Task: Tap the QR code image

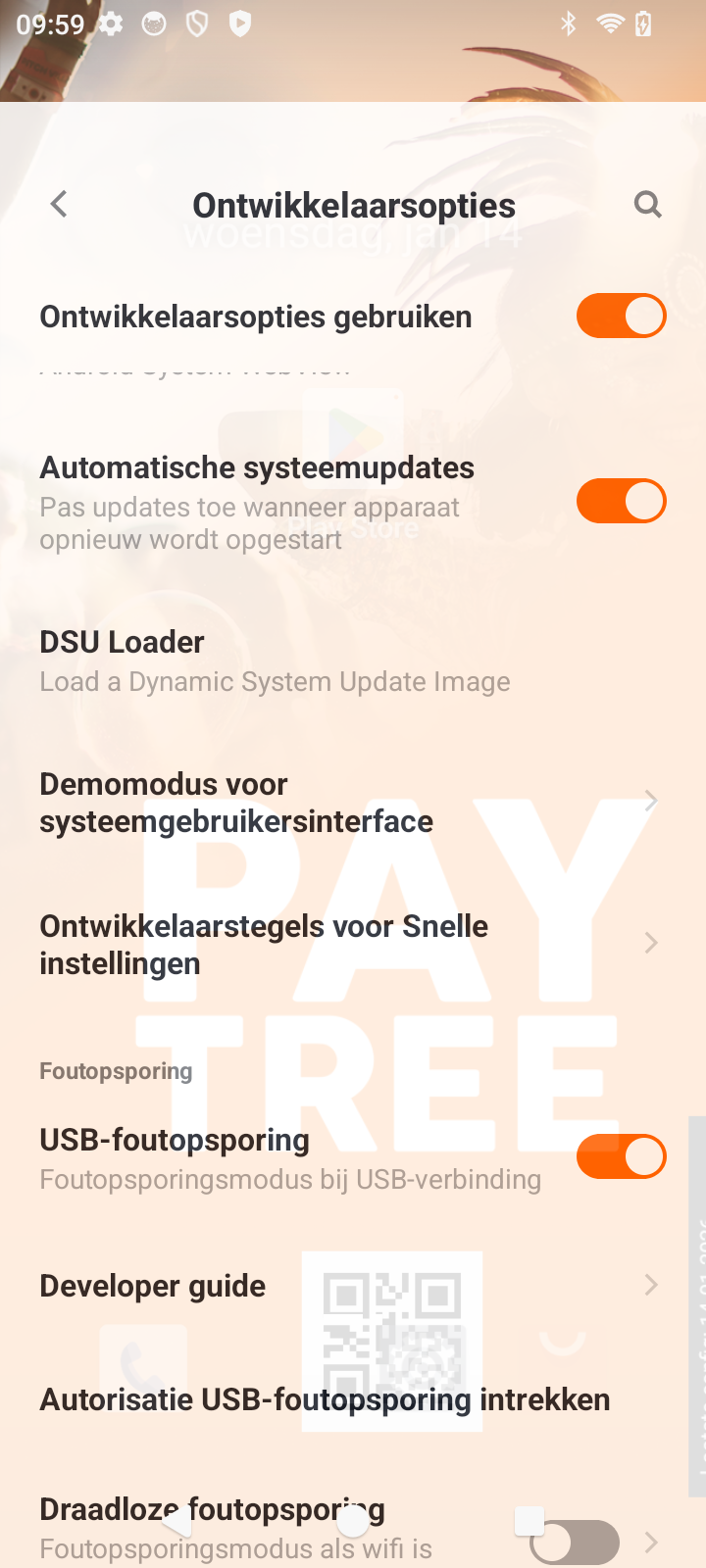Action: pos(391,1341)
